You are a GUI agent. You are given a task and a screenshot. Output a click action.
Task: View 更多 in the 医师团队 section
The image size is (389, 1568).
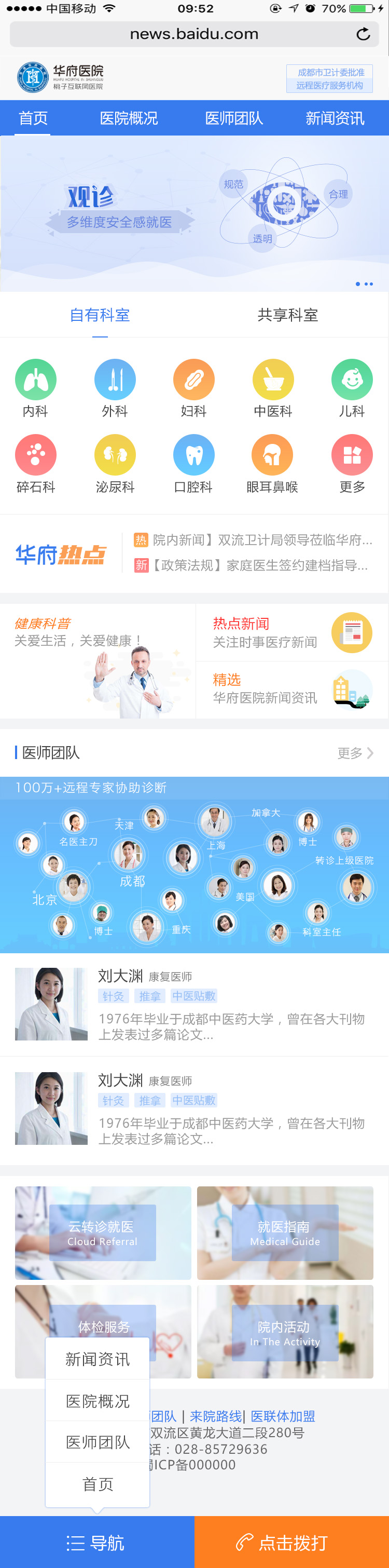tap(355, 753)
